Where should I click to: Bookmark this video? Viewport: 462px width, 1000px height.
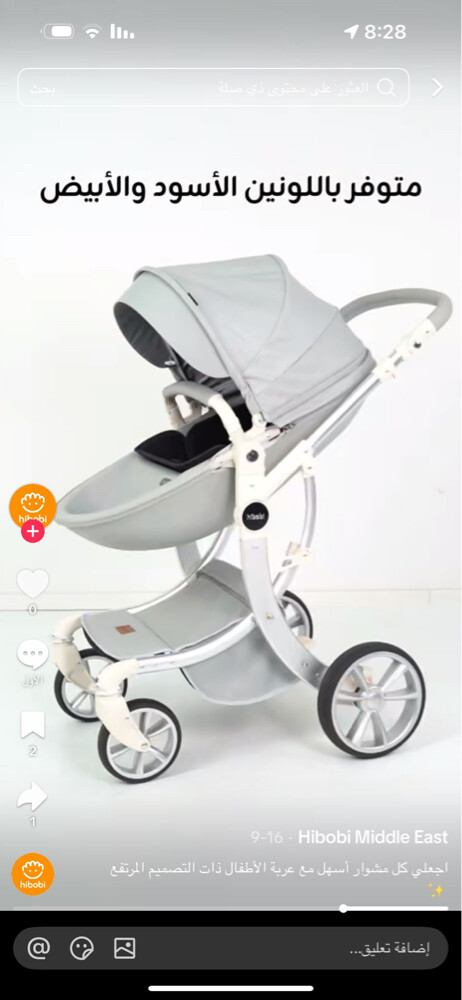click(33, 725)
